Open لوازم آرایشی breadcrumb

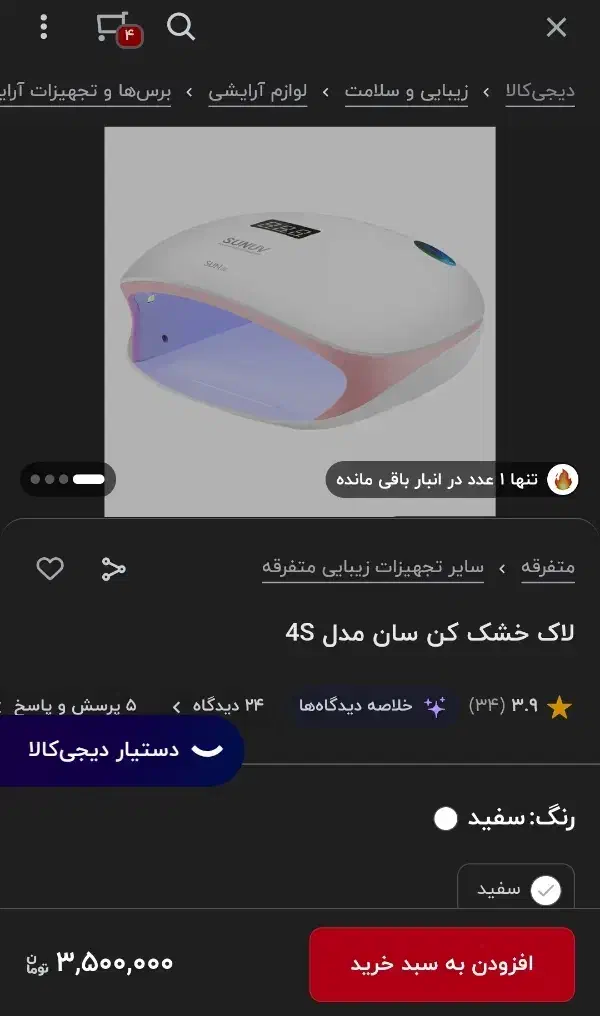point(257,91)
